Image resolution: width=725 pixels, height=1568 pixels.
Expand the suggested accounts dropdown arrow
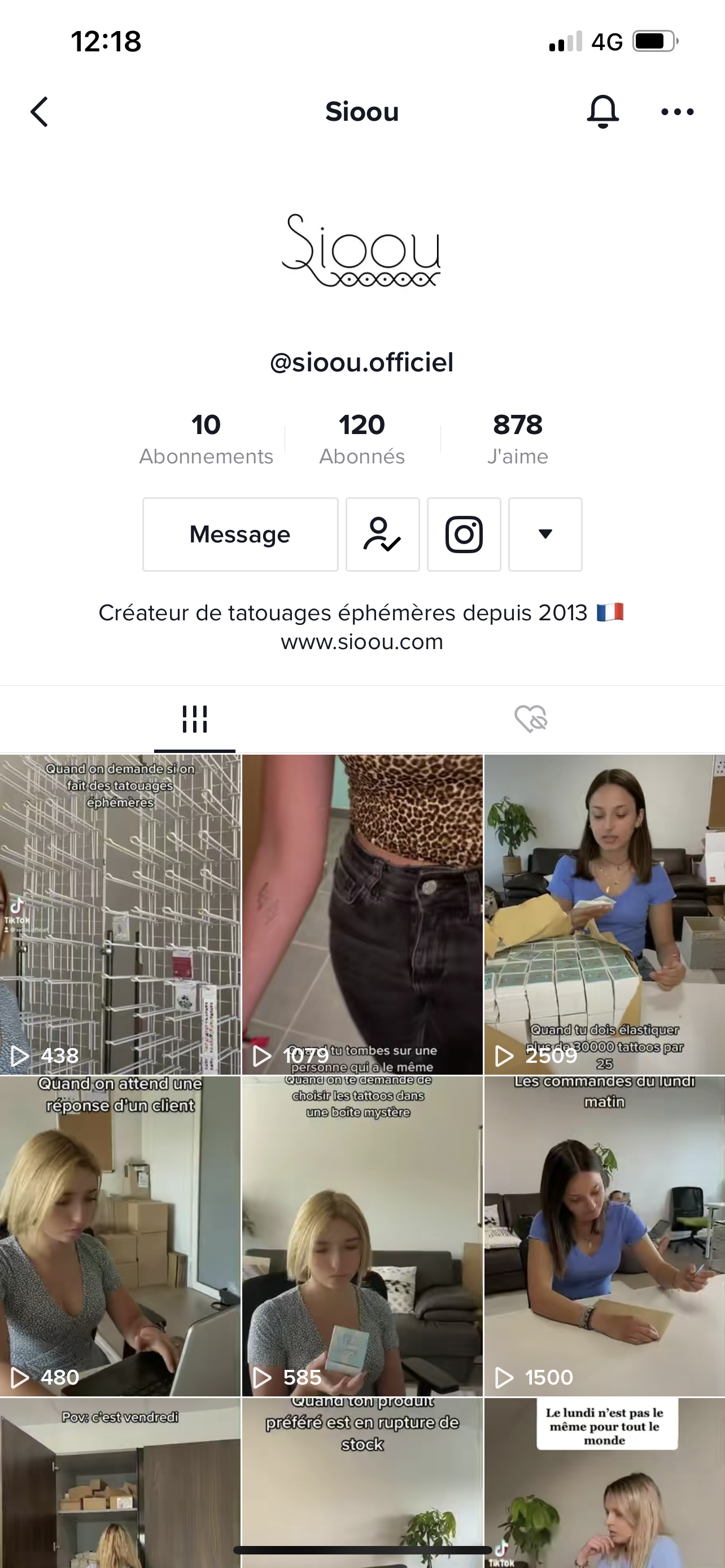point(545,535)
